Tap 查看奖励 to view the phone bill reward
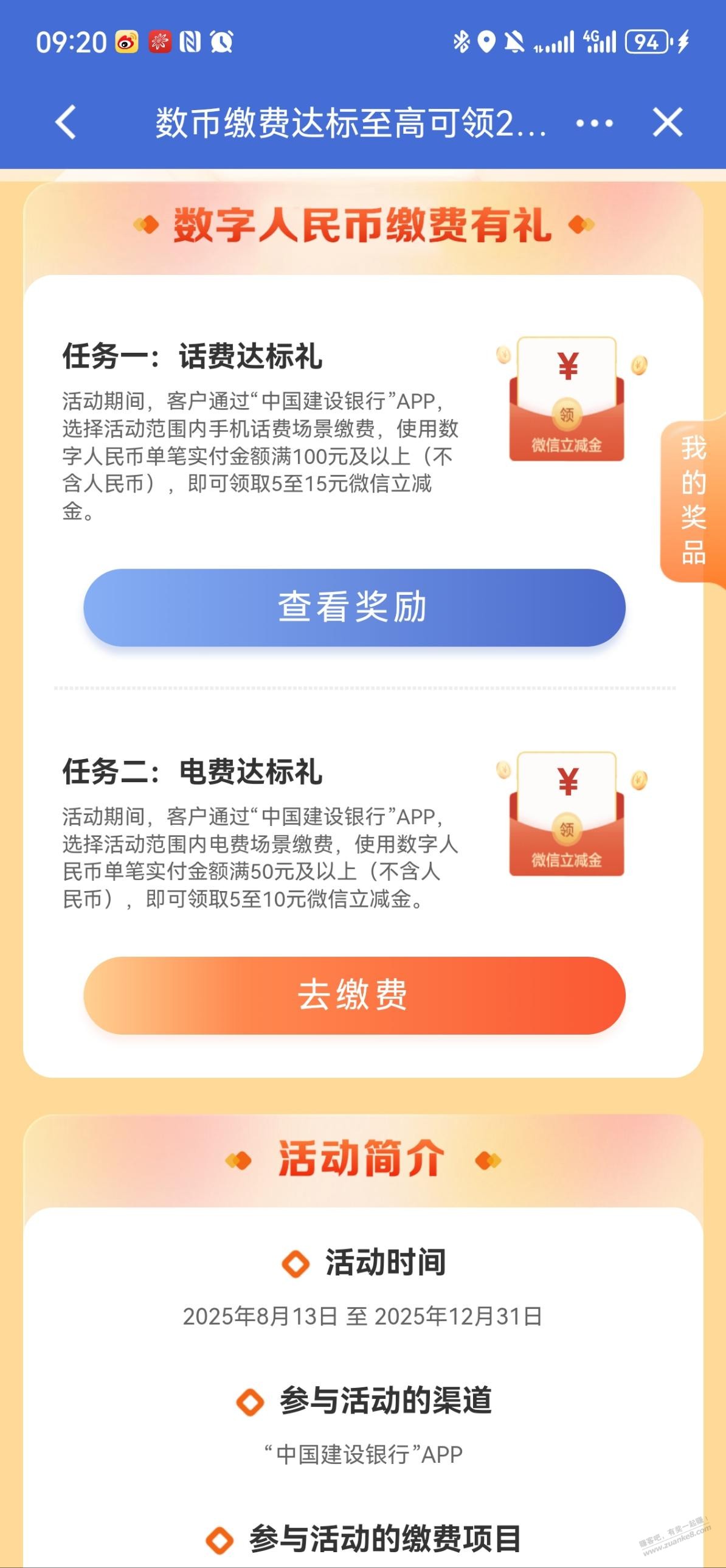726x1568 pixels. pos(354,608)
